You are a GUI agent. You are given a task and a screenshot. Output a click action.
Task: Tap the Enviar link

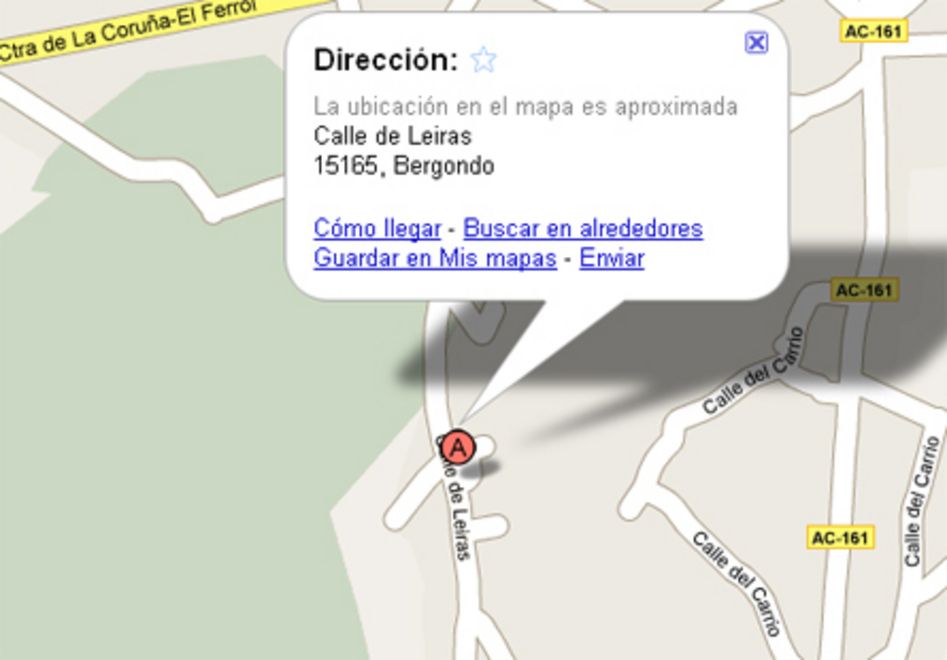(x=612, y=258)
